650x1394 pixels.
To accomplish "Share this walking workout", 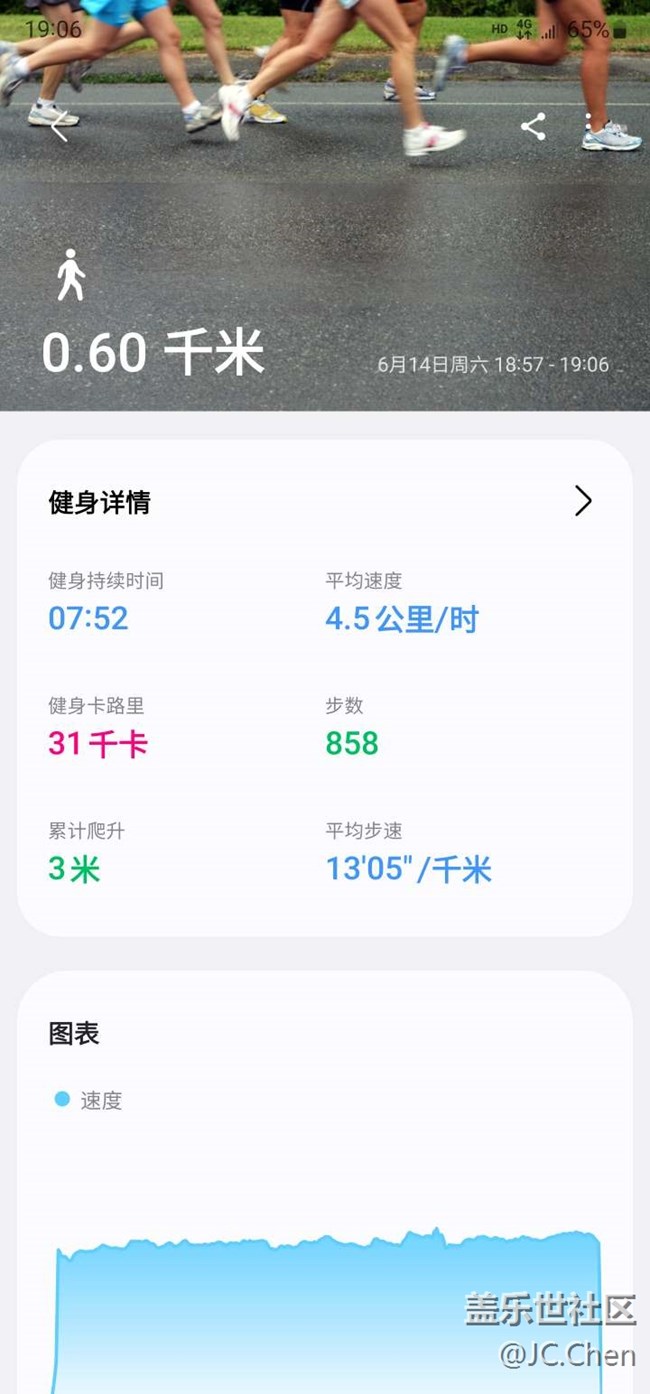I will [x=533, y=127].
